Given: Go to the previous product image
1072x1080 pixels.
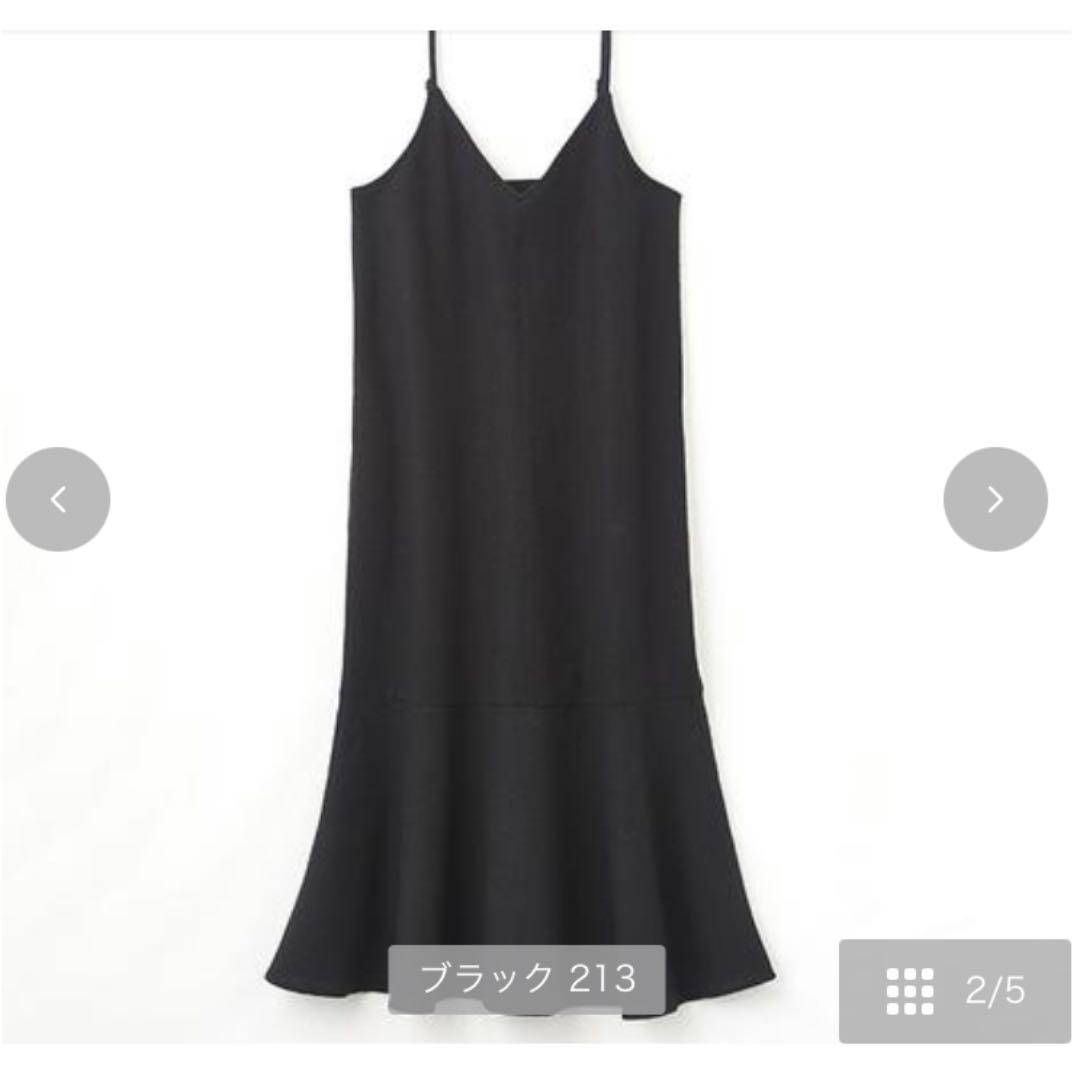Looking at the screenshot, I should [x=58, y=499].
